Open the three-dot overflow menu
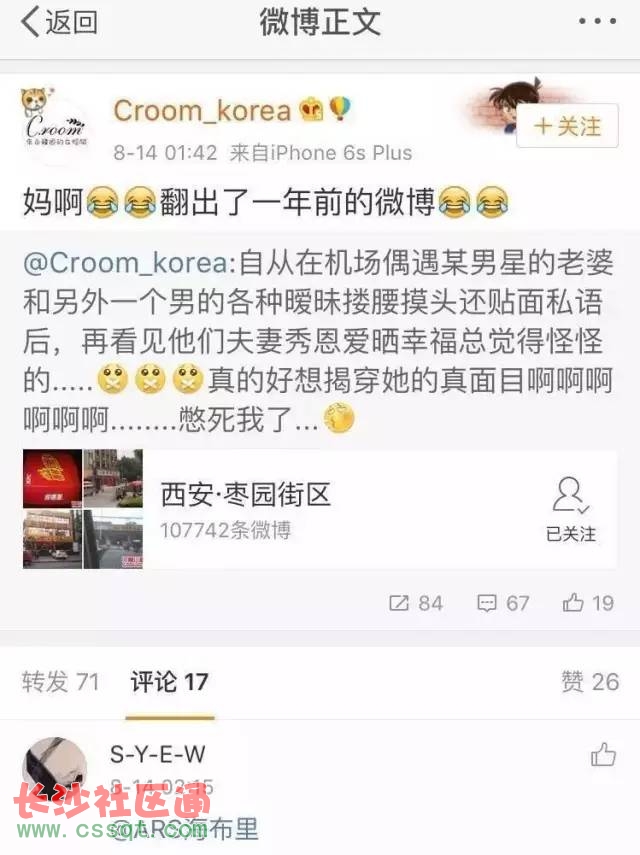The width and height of the screenshot is (640, 855). point(597,22)
